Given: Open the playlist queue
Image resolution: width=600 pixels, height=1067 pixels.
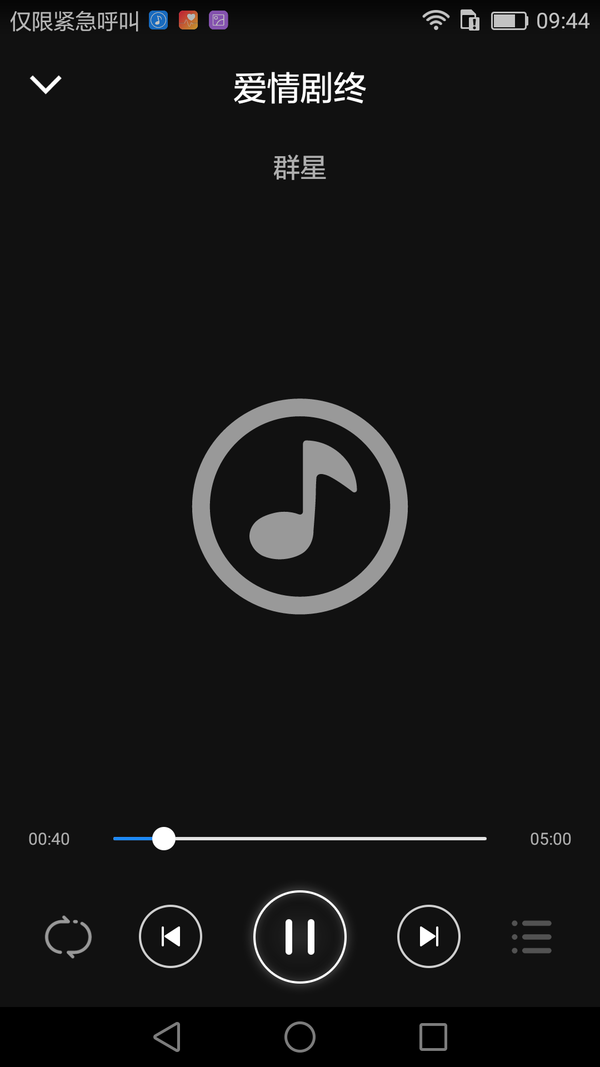Looking at the screenshot, I should tap(532, 937).
